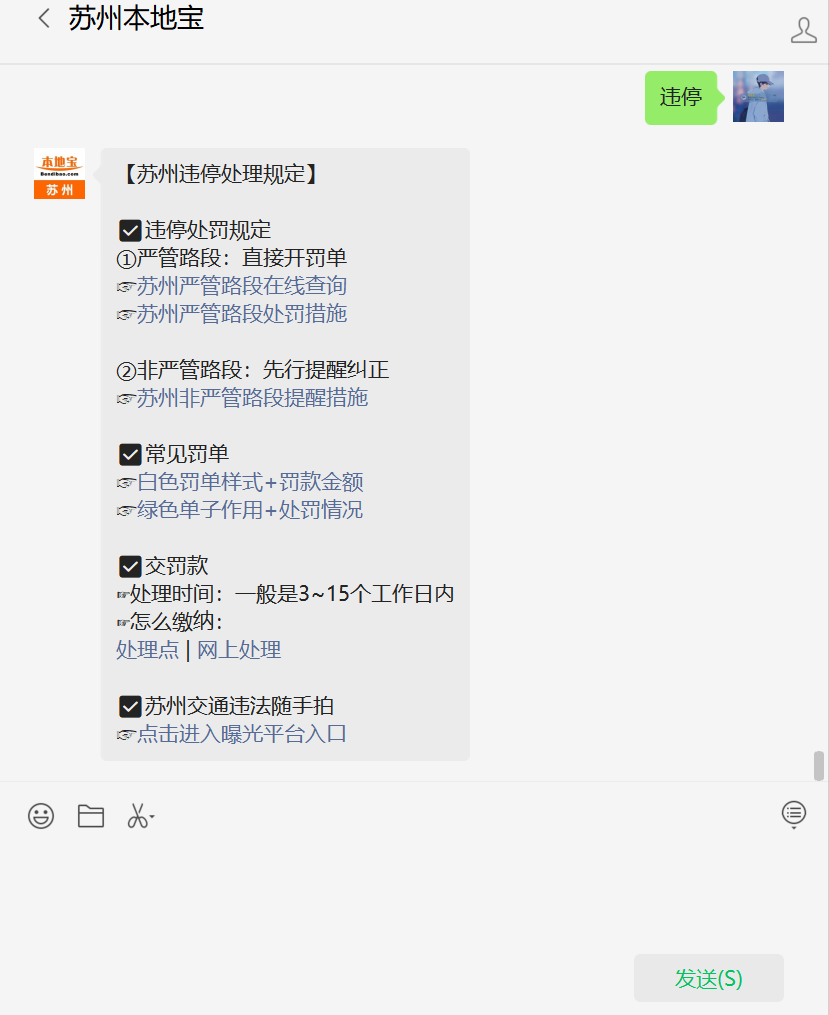Image resolution: width=829 pixels, height=1015 pixels.
Task: Open 苏州严管路段处罚措施 link
Action: (241, 314)
